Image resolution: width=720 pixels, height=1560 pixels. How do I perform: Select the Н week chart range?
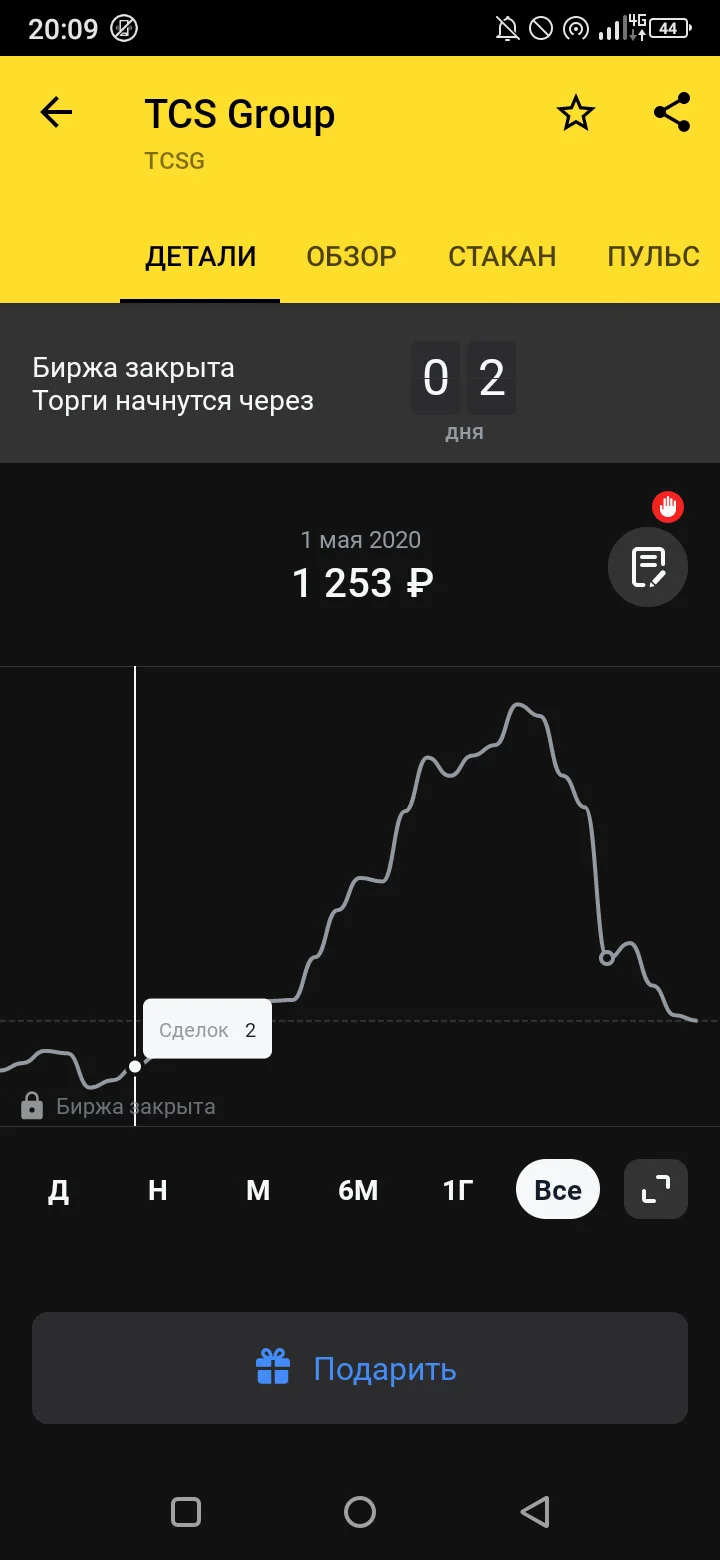pos(158,1190)
